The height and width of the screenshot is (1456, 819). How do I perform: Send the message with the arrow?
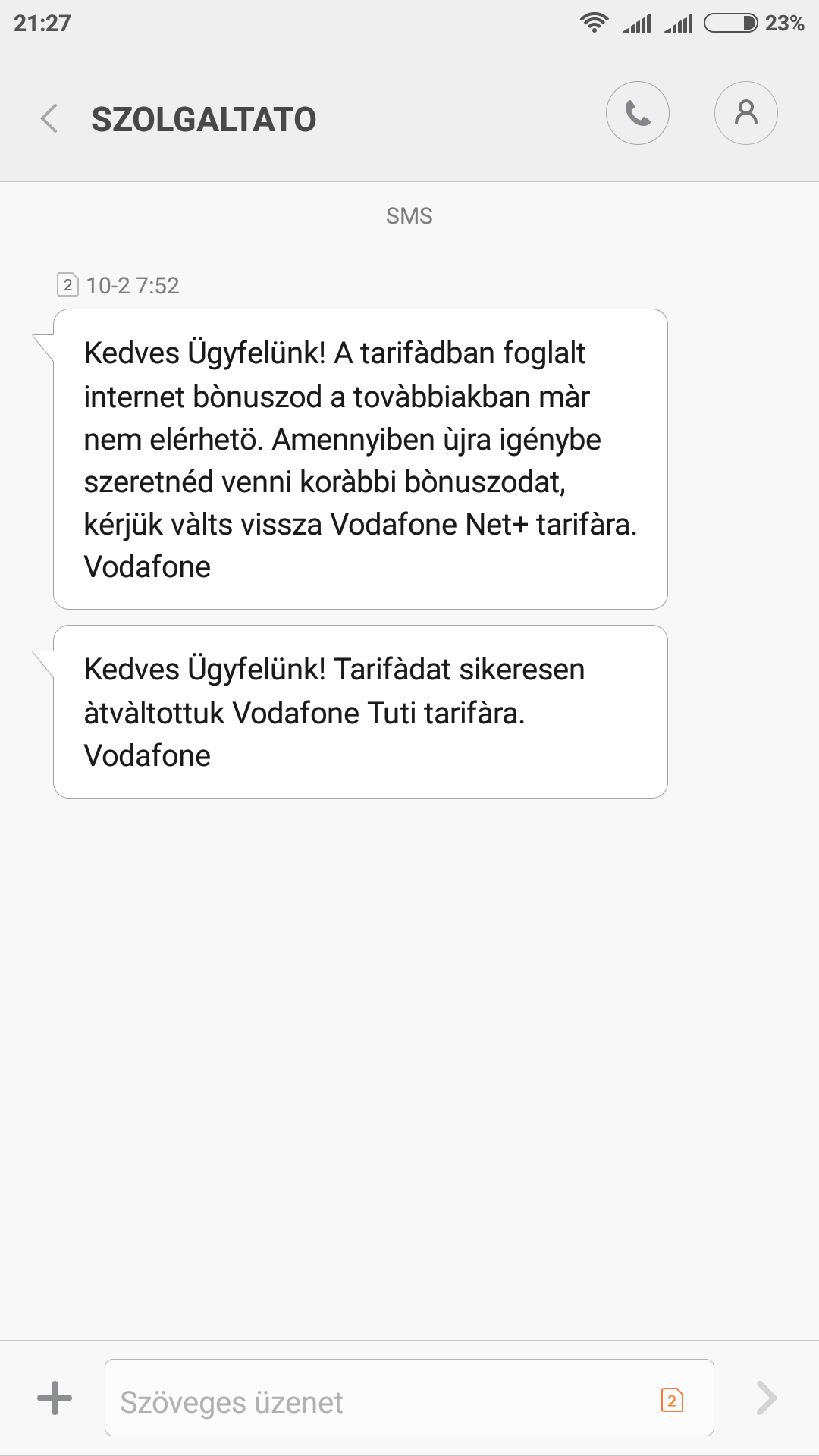click(x=767, y=1398)
